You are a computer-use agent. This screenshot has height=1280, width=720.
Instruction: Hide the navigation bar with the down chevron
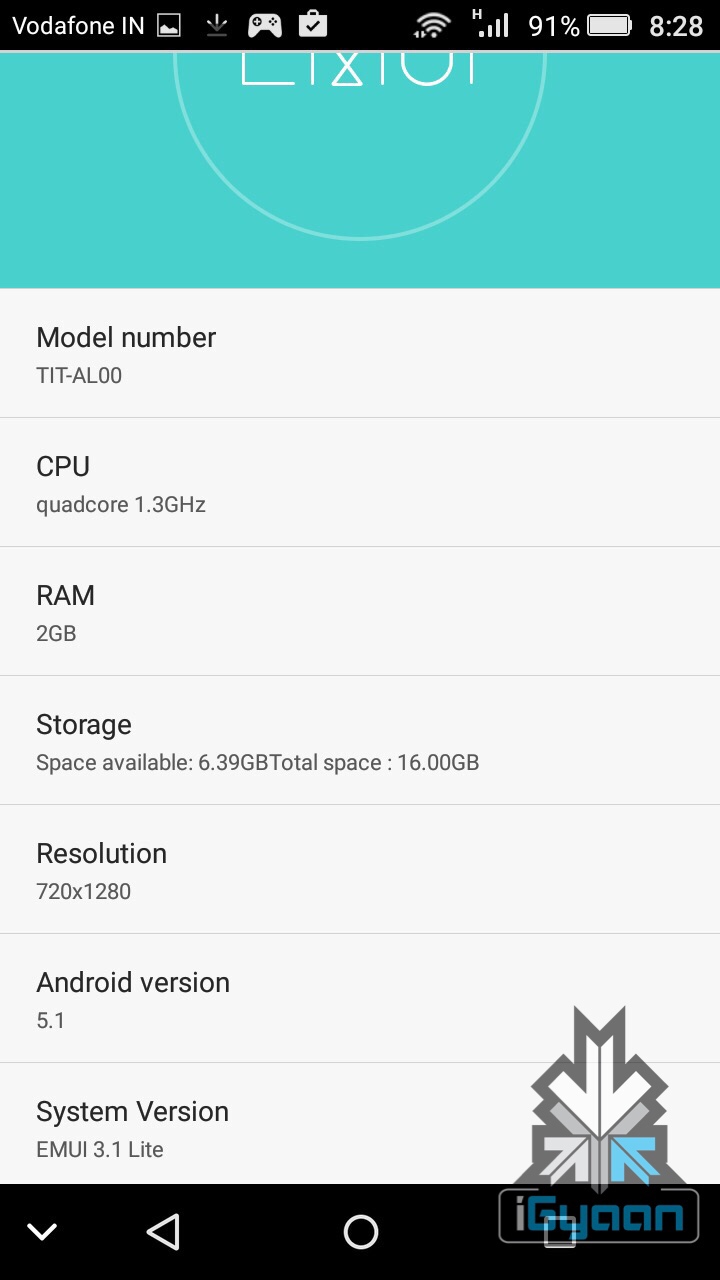tap(42, 1232)
